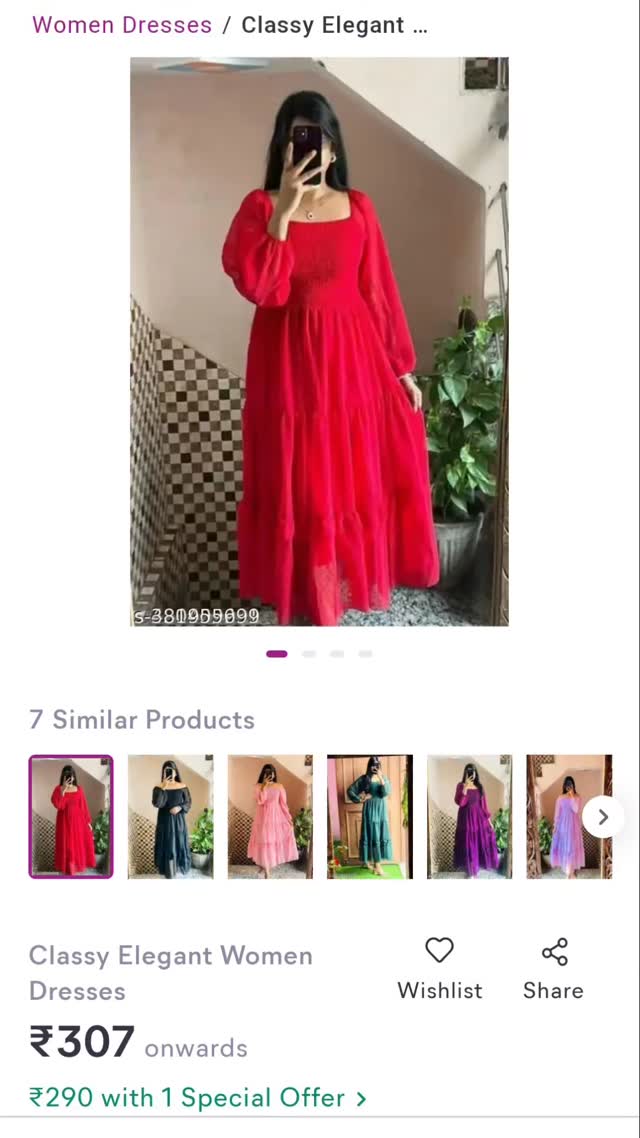
Task: Open the main red dress product image
Action: (319, 341)
